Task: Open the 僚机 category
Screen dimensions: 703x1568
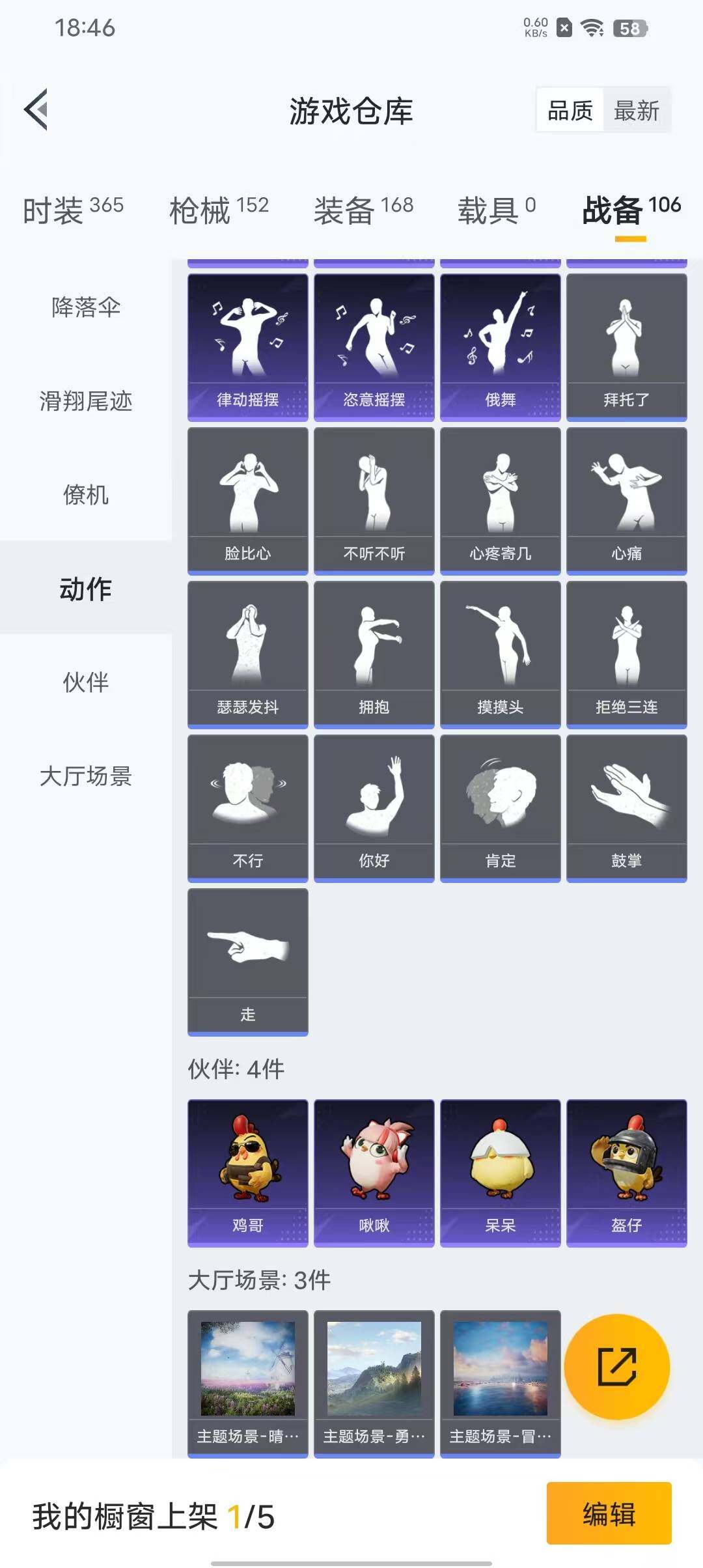Action: (86, 495)
